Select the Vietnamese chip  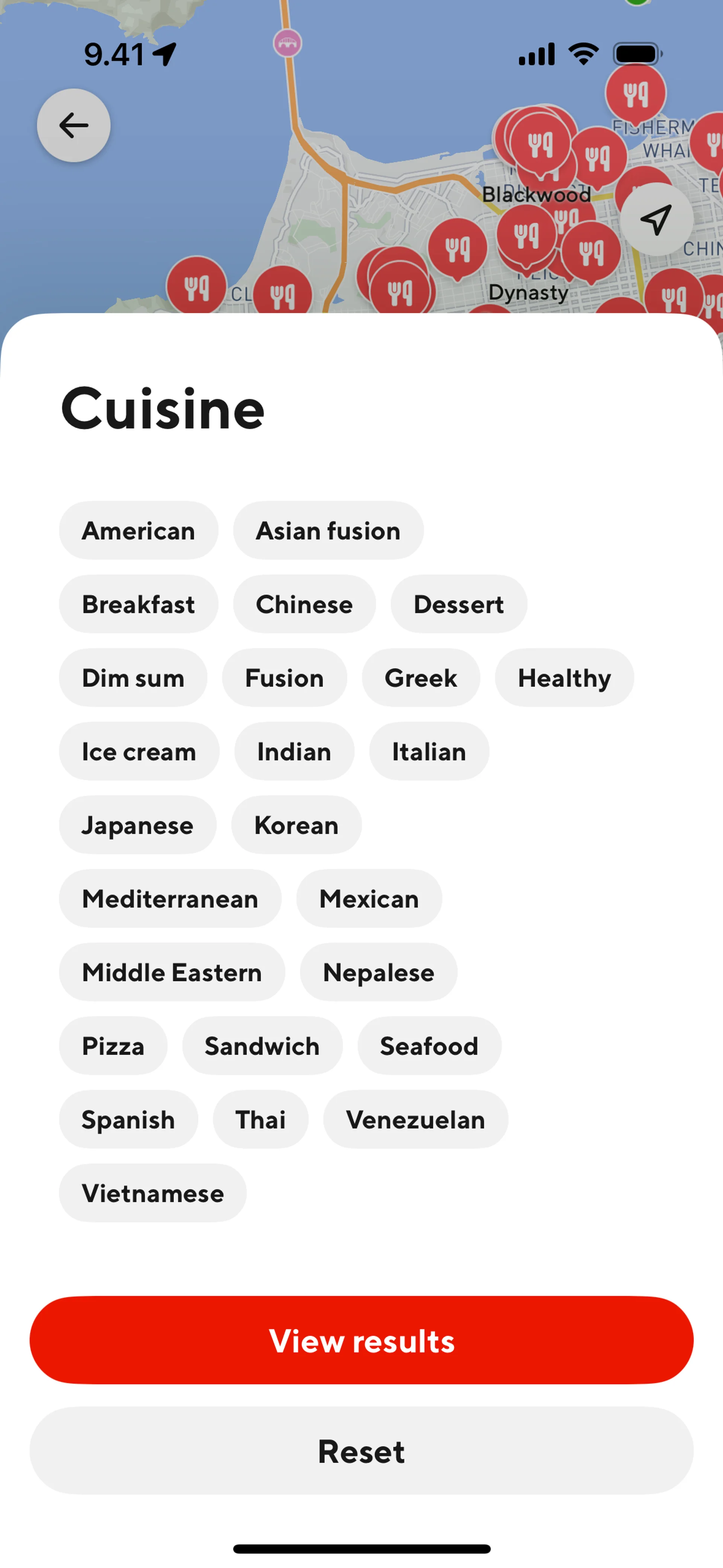tap(152, 1194)
